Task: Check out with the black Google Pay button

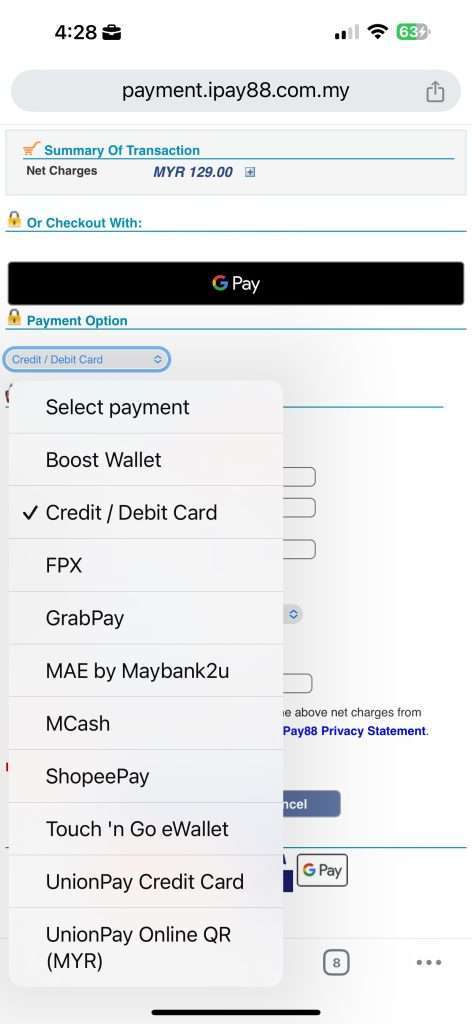Action: click(x=236, y=283)
